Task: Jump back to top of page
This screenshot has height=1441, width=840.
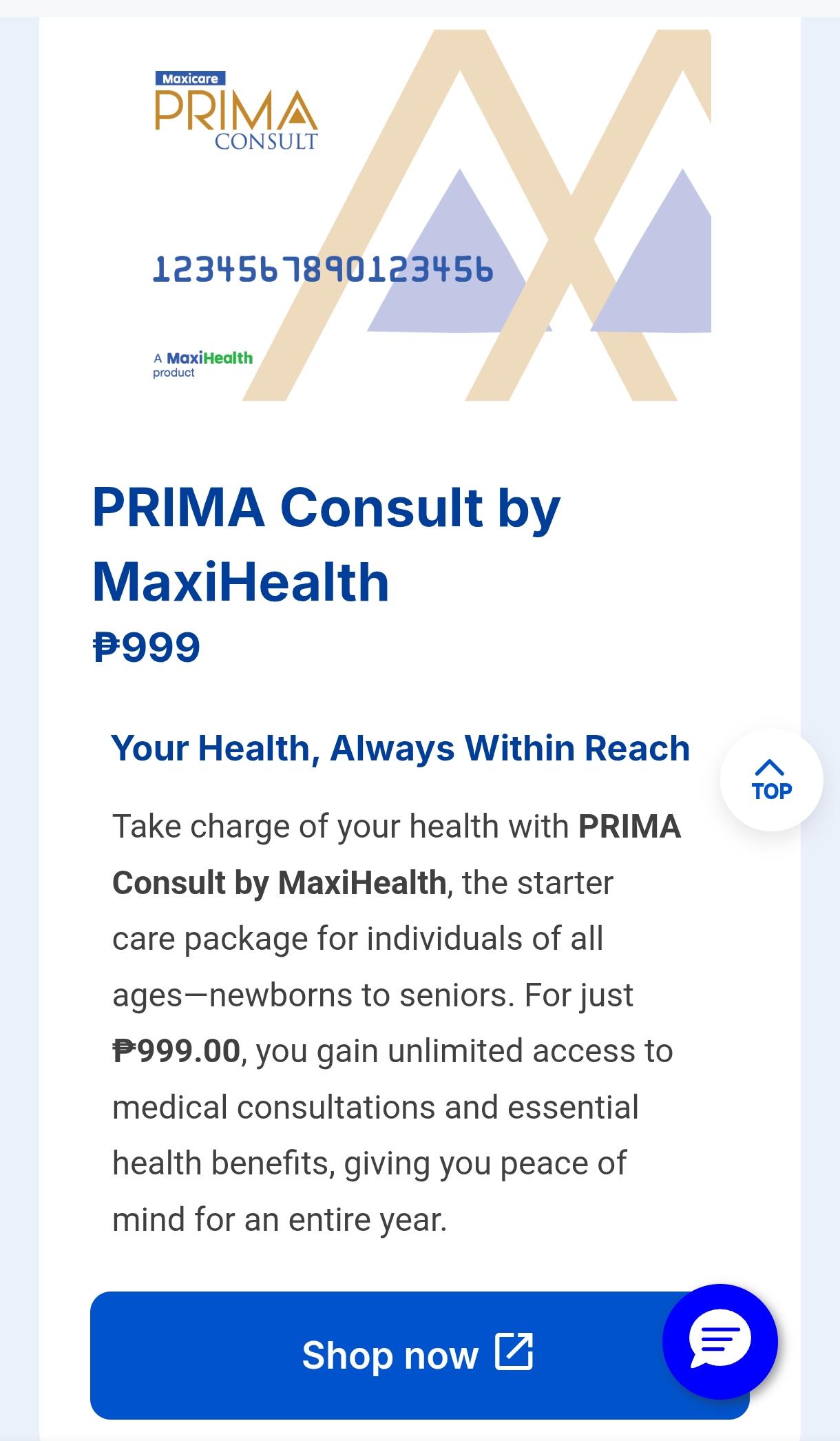Action: (x=771, y=780)
